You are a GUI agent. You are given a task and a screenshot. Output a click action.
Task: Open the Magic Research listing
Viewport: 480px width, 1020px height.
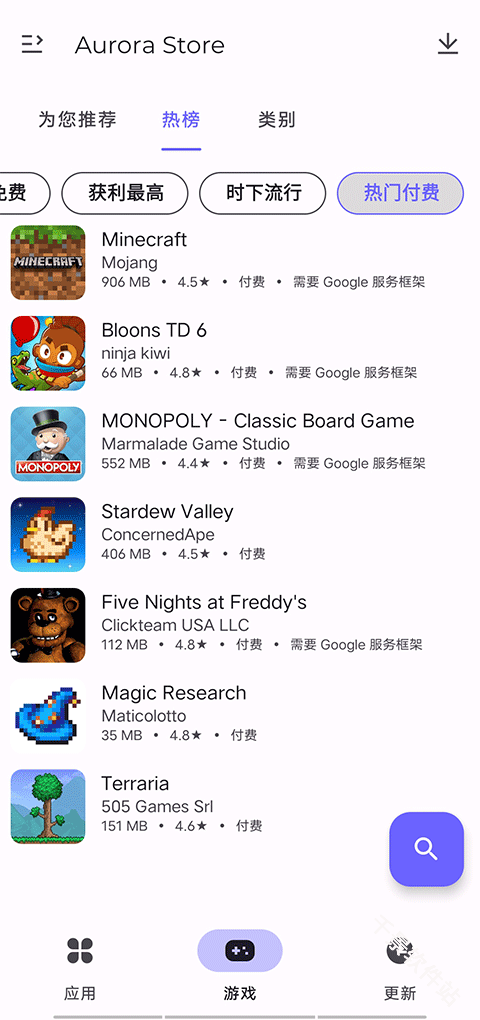point(240,716)
